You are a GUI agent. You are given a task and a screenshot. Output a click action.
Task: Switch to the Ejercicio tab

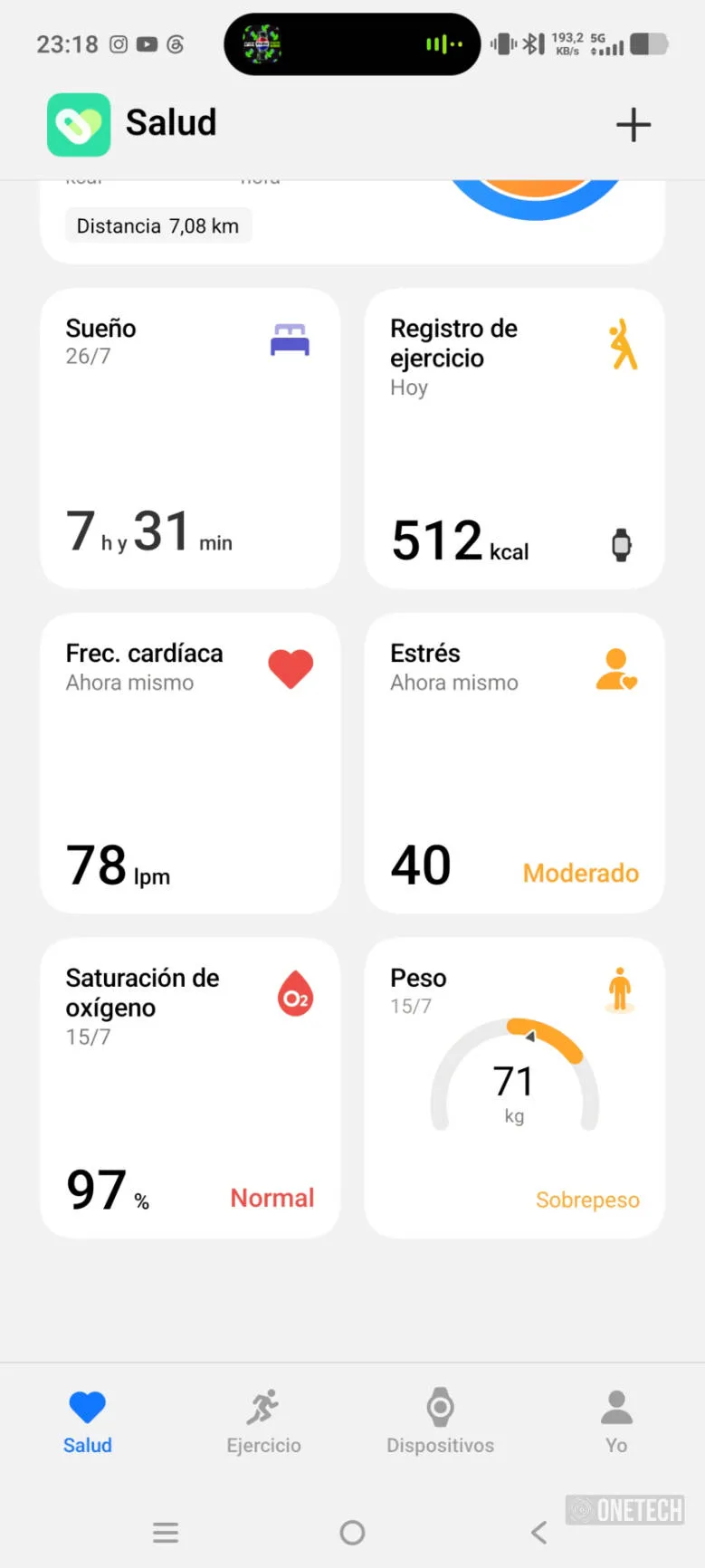click(x=263, y=1421)
